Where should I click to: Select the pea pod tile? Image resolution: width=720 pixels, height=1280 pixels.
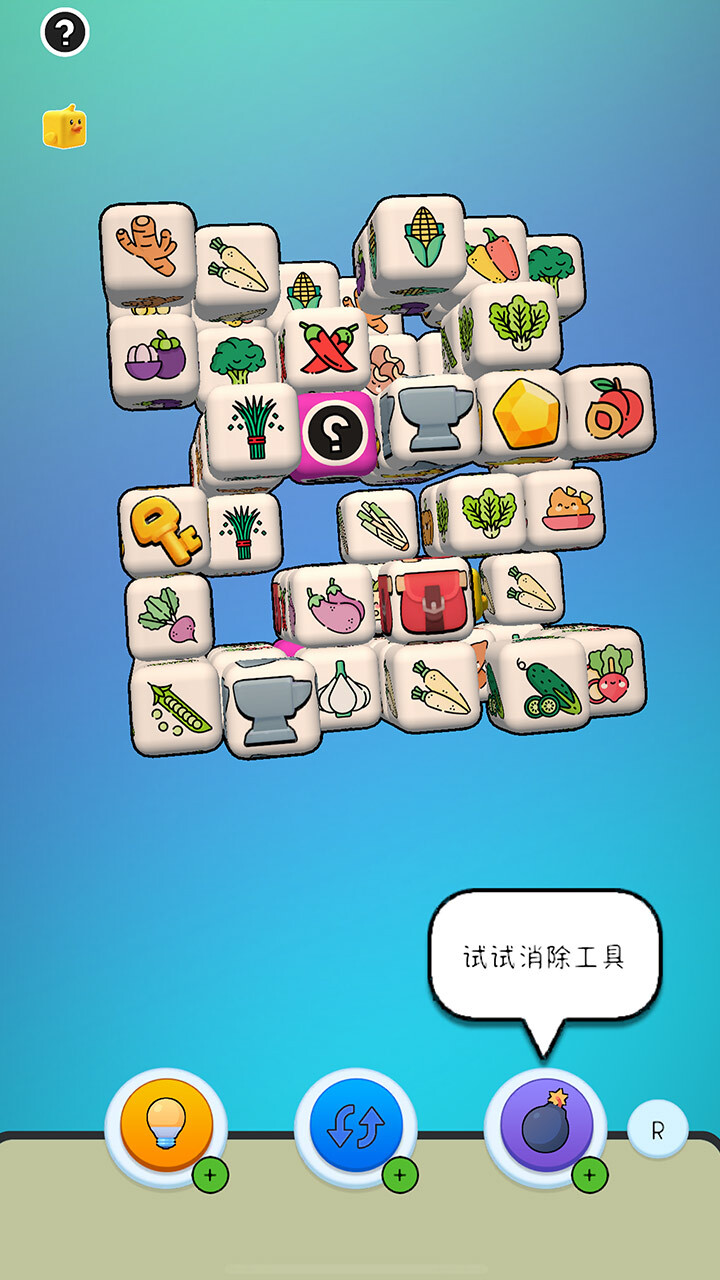(x=178, y=706)
